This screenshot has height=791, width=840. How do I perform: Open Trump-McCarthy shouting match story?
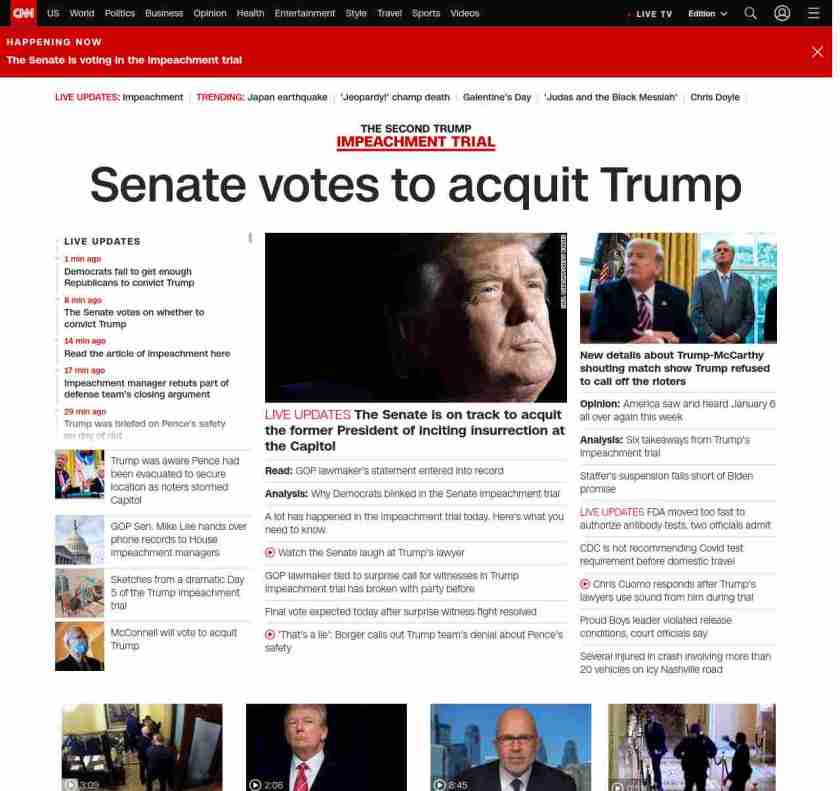[676, 368]
